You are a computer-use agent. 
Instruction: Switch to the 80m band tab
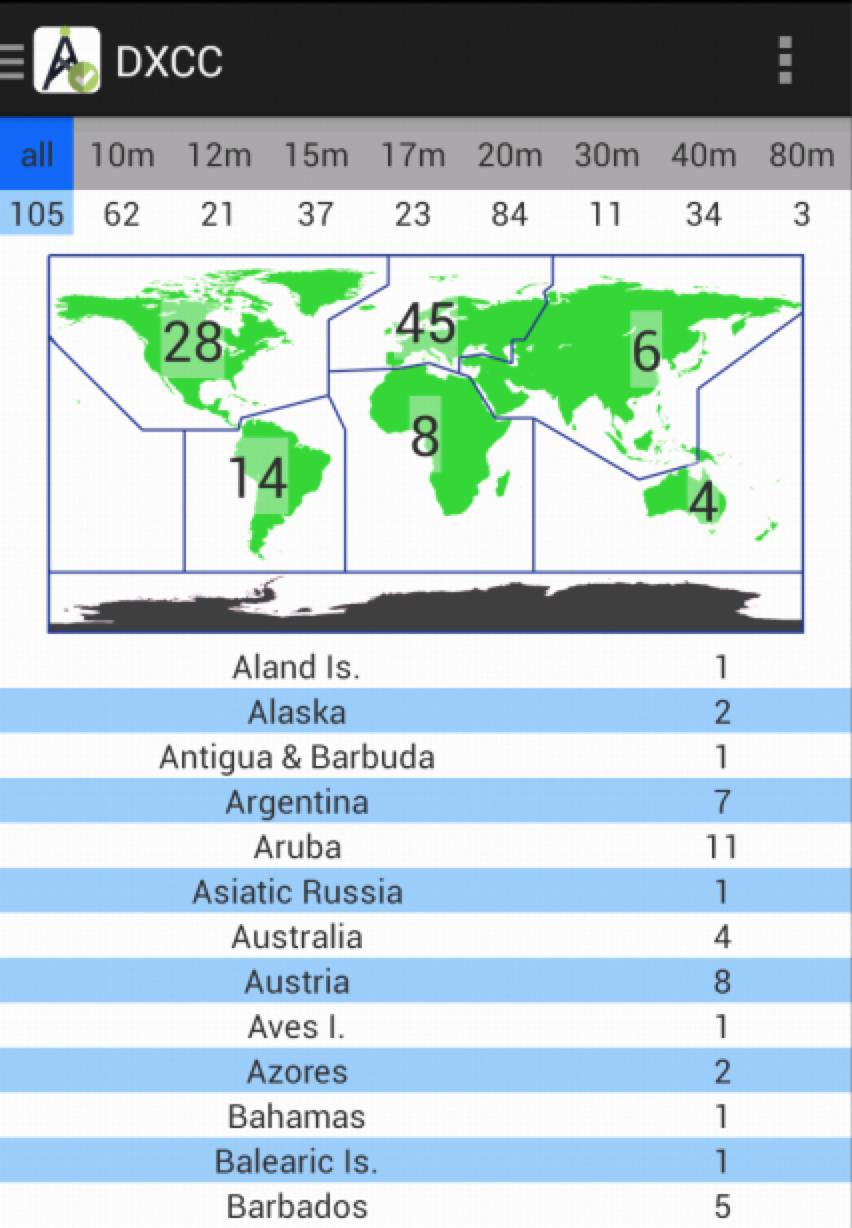point(800,155)
